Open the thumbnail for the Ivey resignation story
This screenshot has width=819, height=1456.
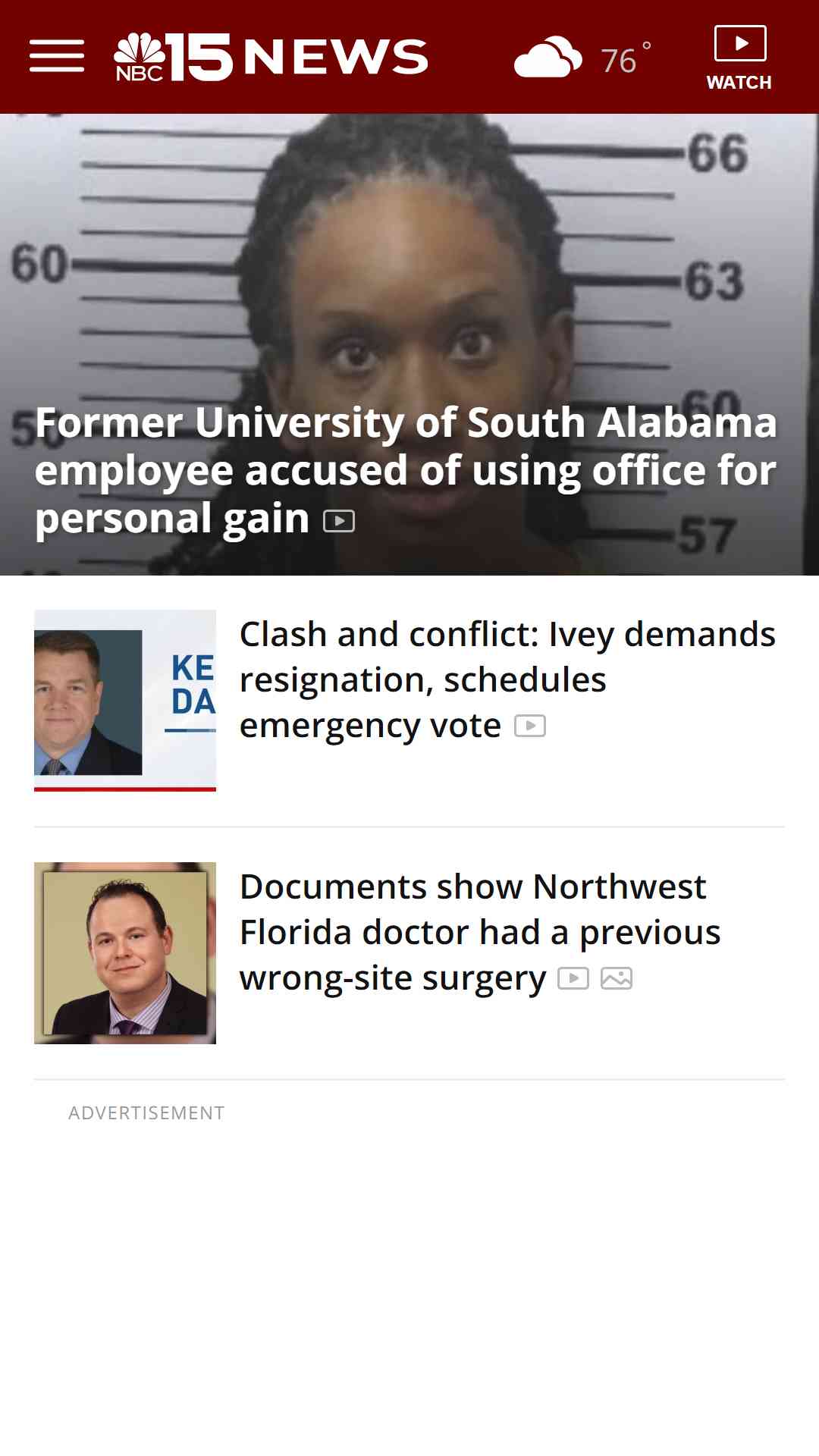tap(125, 701)
